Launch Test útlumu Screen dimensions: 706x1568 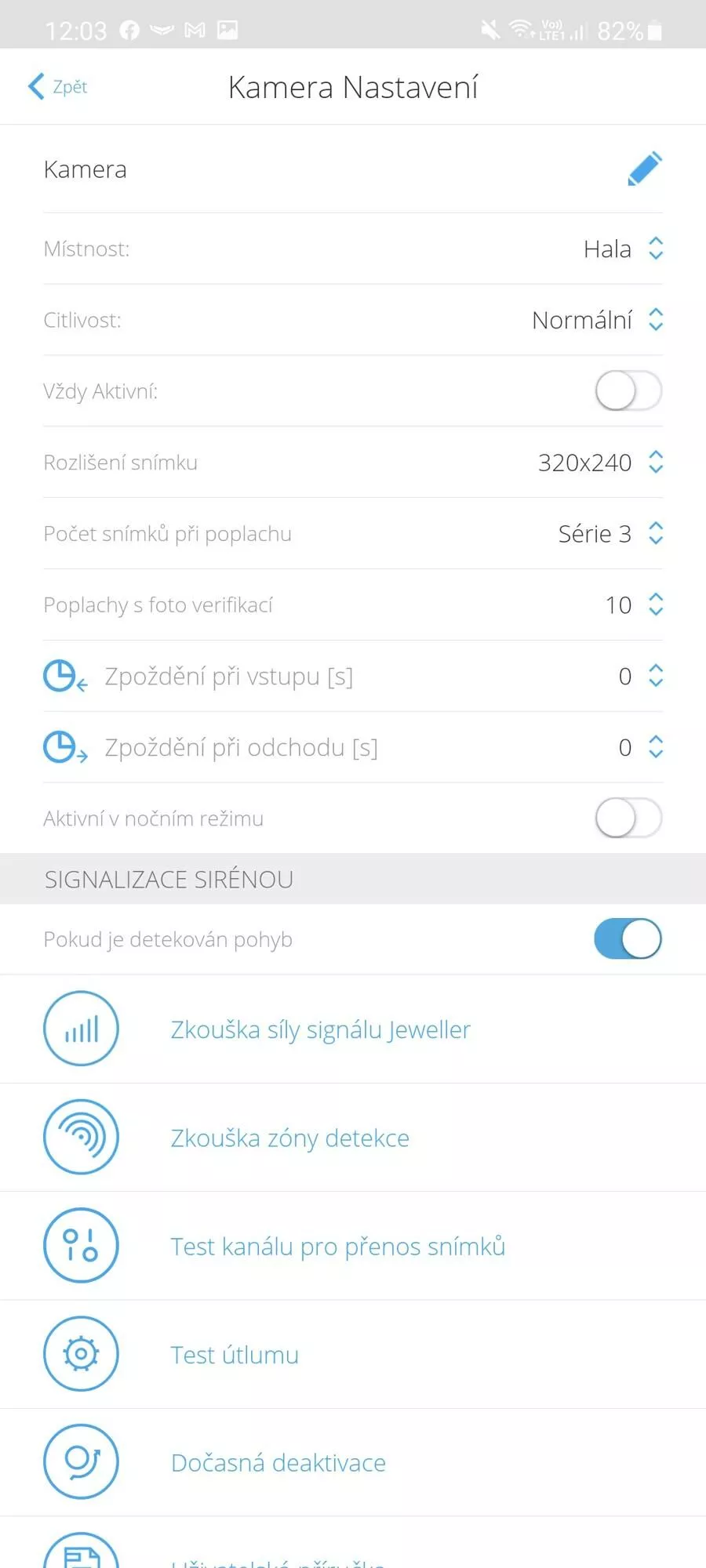click(x=353, y=1354)
